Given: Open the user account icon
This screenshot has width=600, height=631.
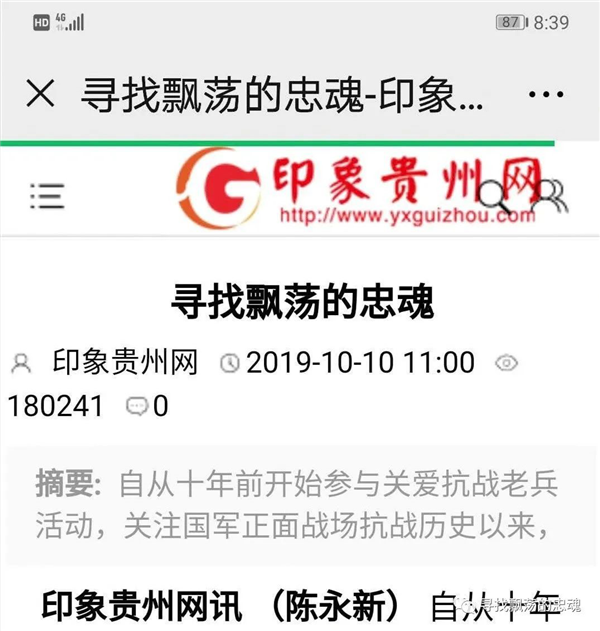Looking at the screenshot, I should point(549,197).
